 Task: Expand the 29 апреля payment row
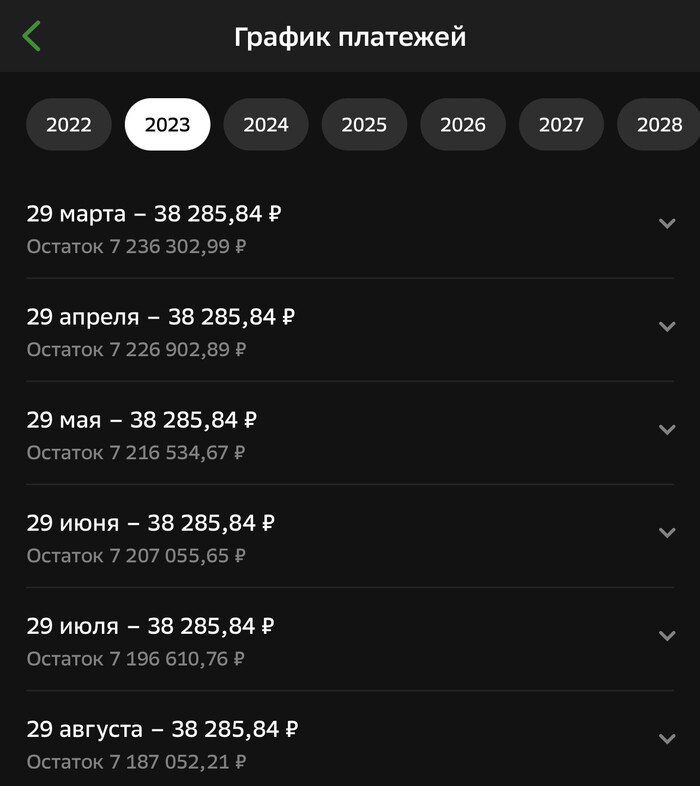click(667, 327)
